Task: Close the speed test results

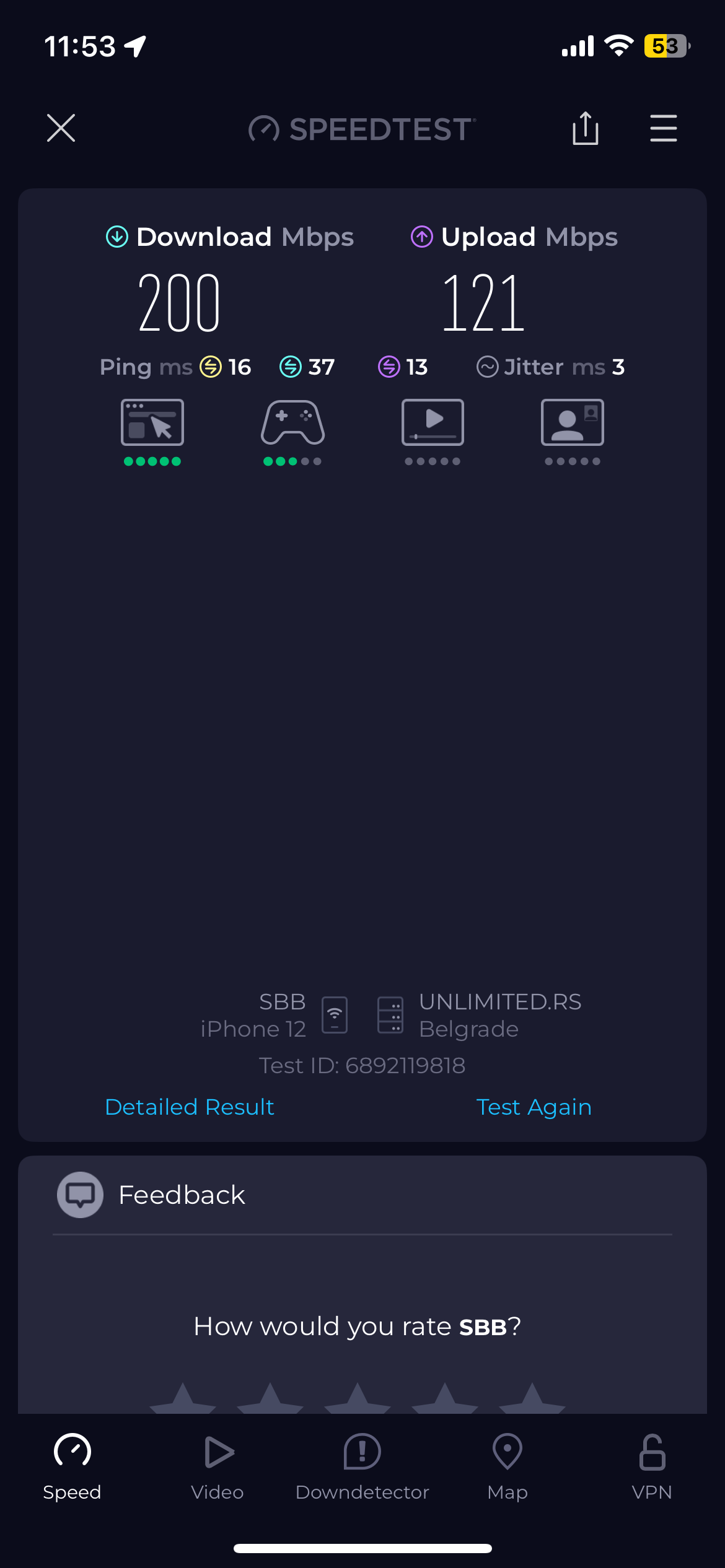Action: 61,128
